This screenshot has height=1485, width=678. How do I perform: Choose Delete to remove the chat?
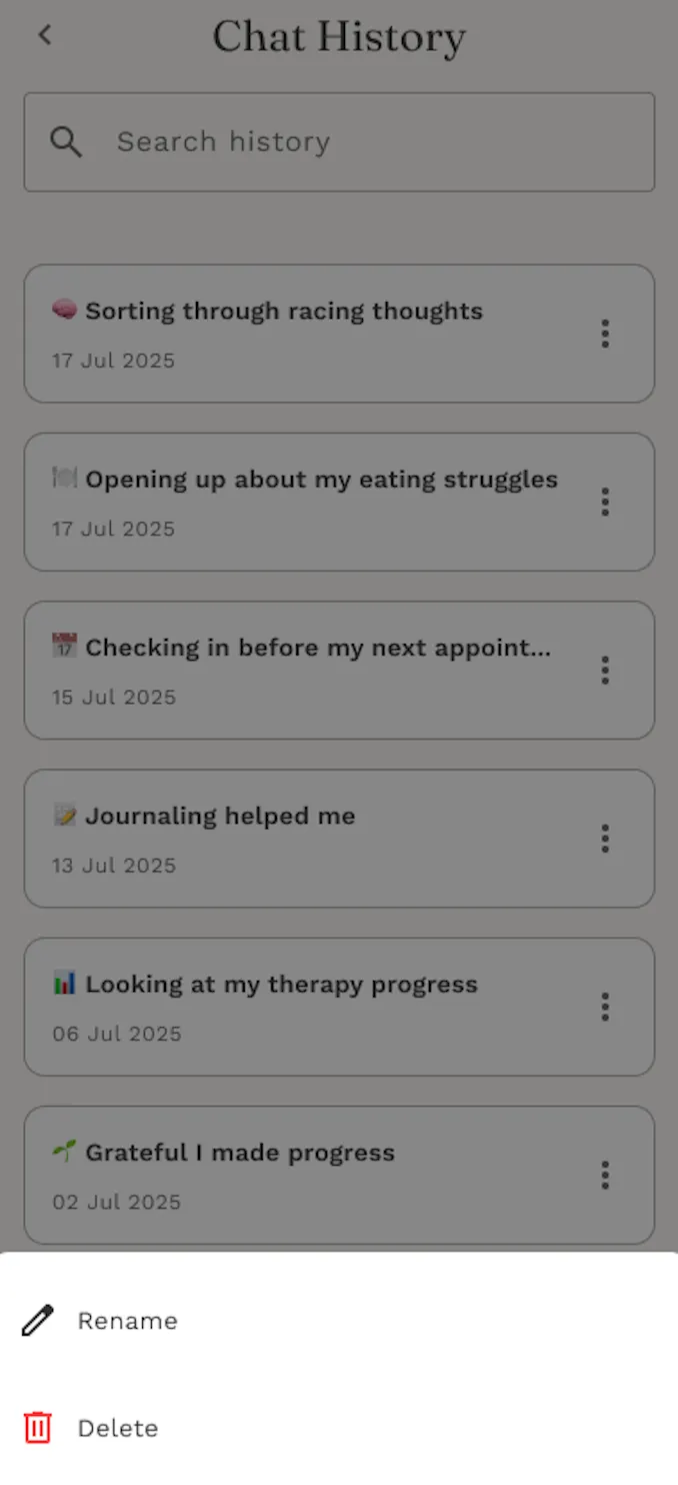[117, 1428]
